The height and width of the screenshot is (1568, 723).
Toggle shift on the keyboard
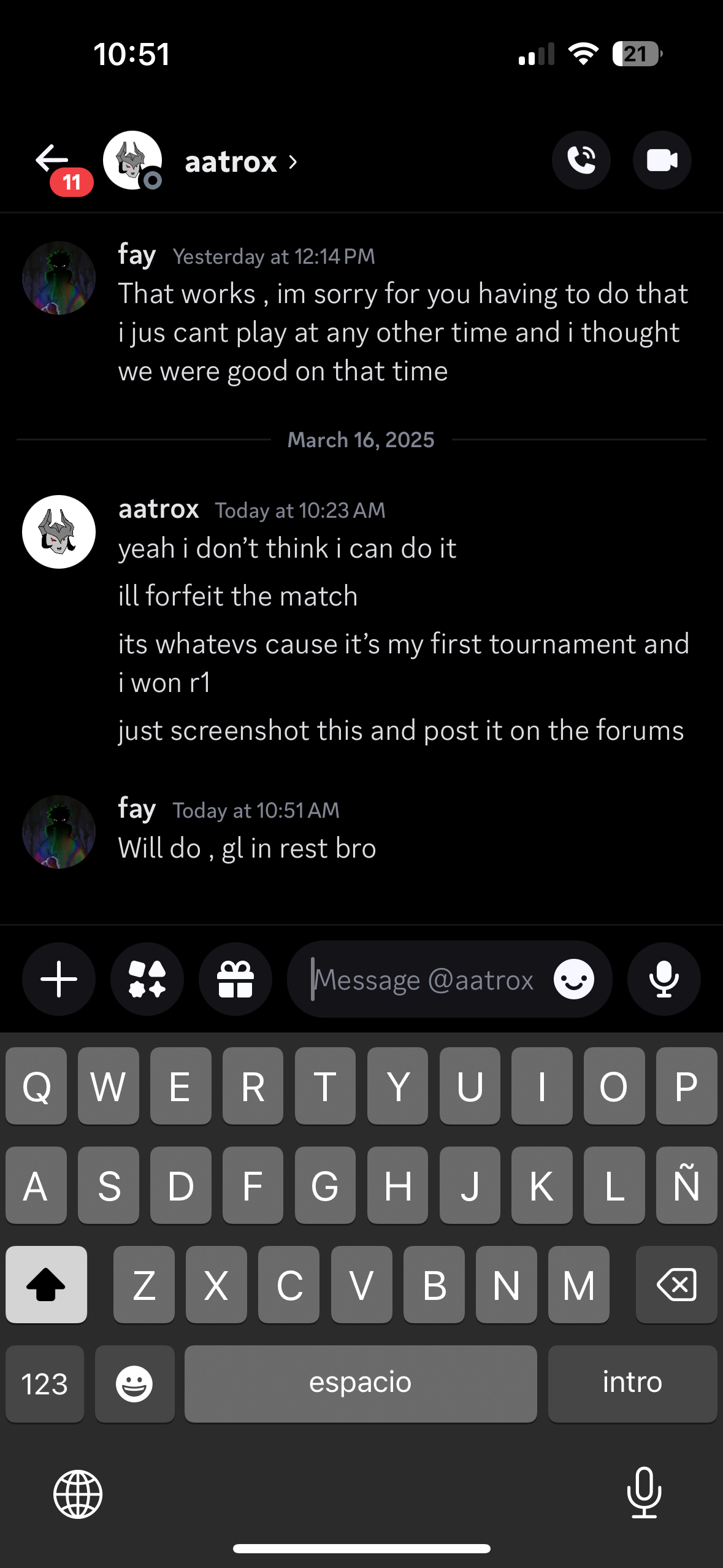pos(46,1285)
